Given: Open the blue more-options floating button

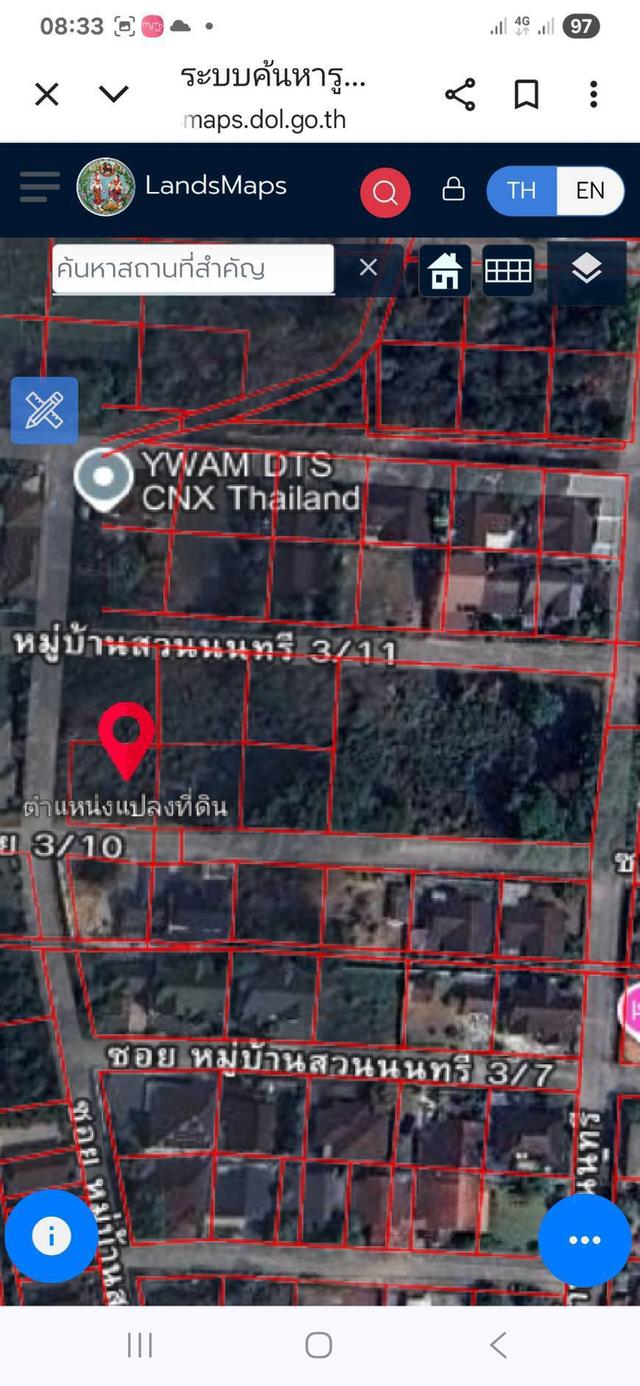Looking at the screenshot, I should coord(584,1240).
